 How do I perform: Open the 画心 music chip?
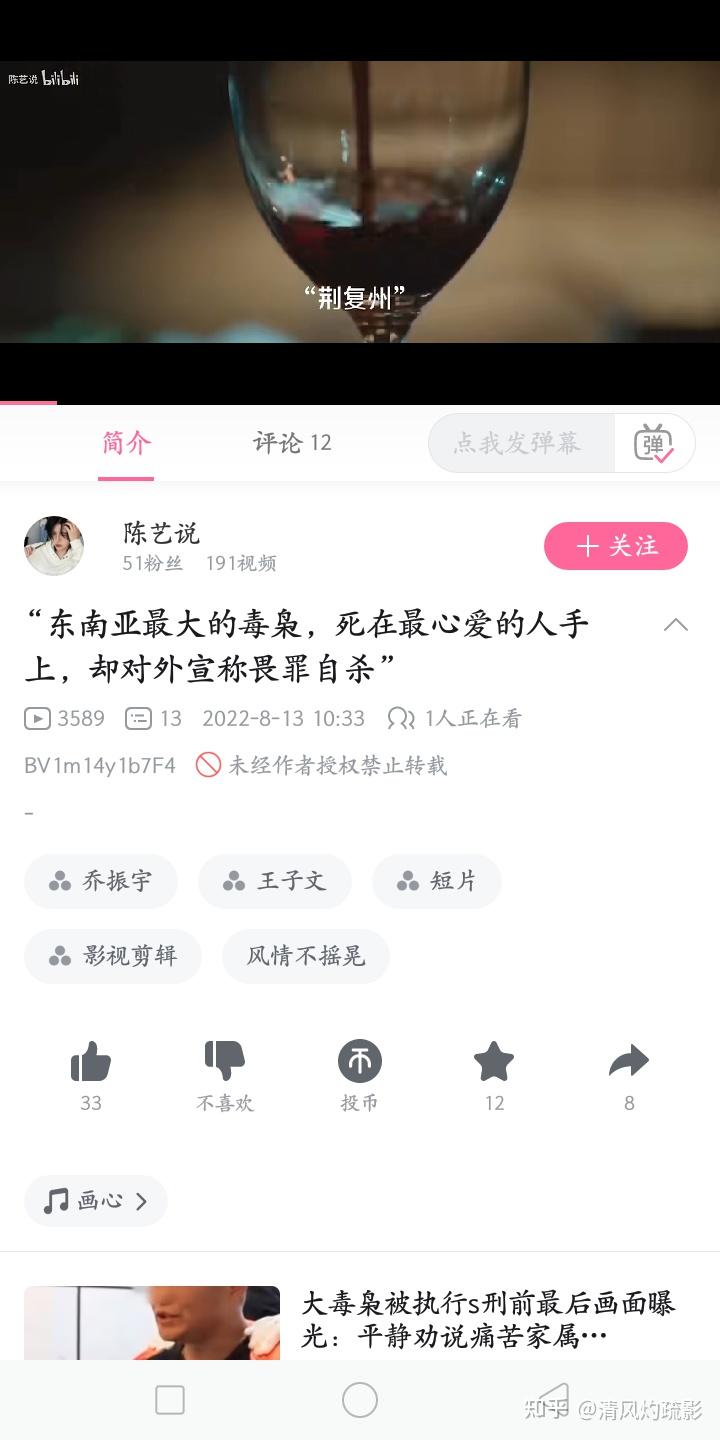point(96,1201)
